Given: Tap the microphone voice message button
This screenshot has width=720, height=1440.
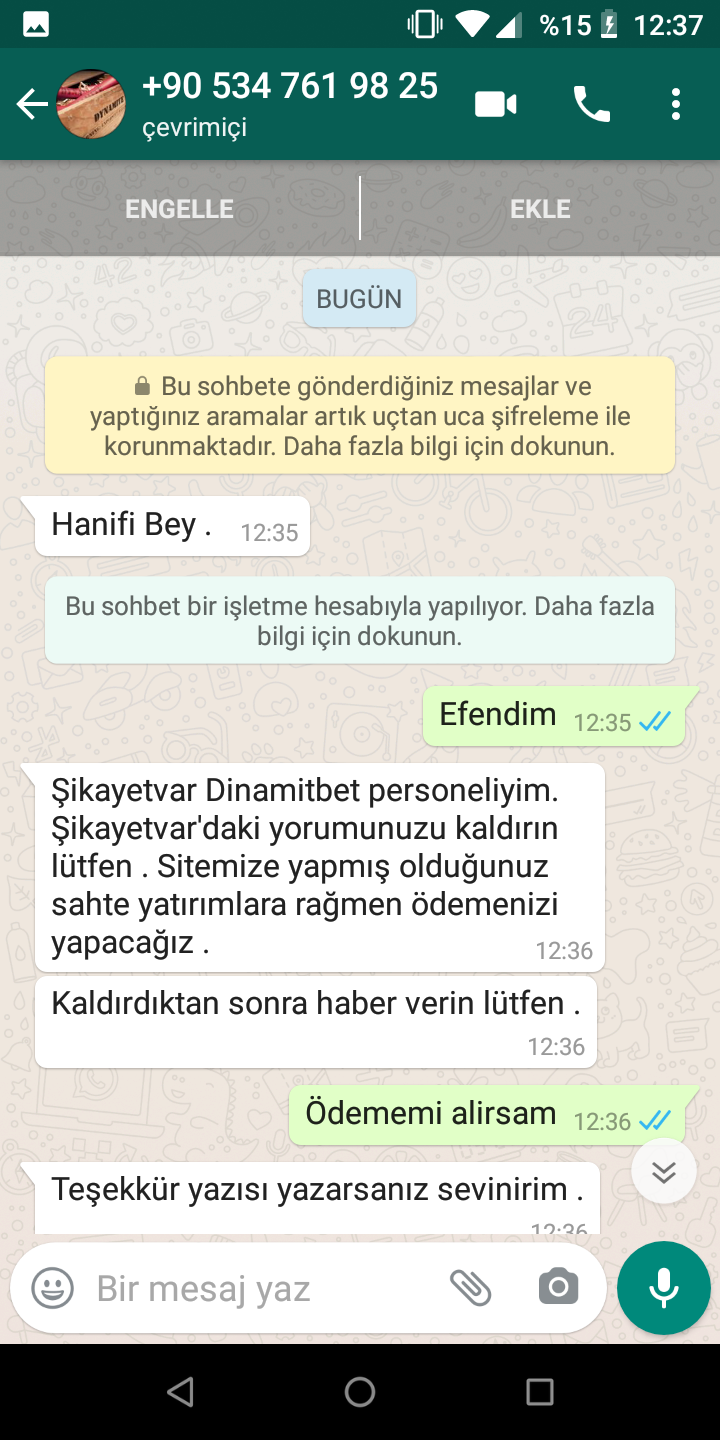Looking at the screenshot, I should point(664,1288).
